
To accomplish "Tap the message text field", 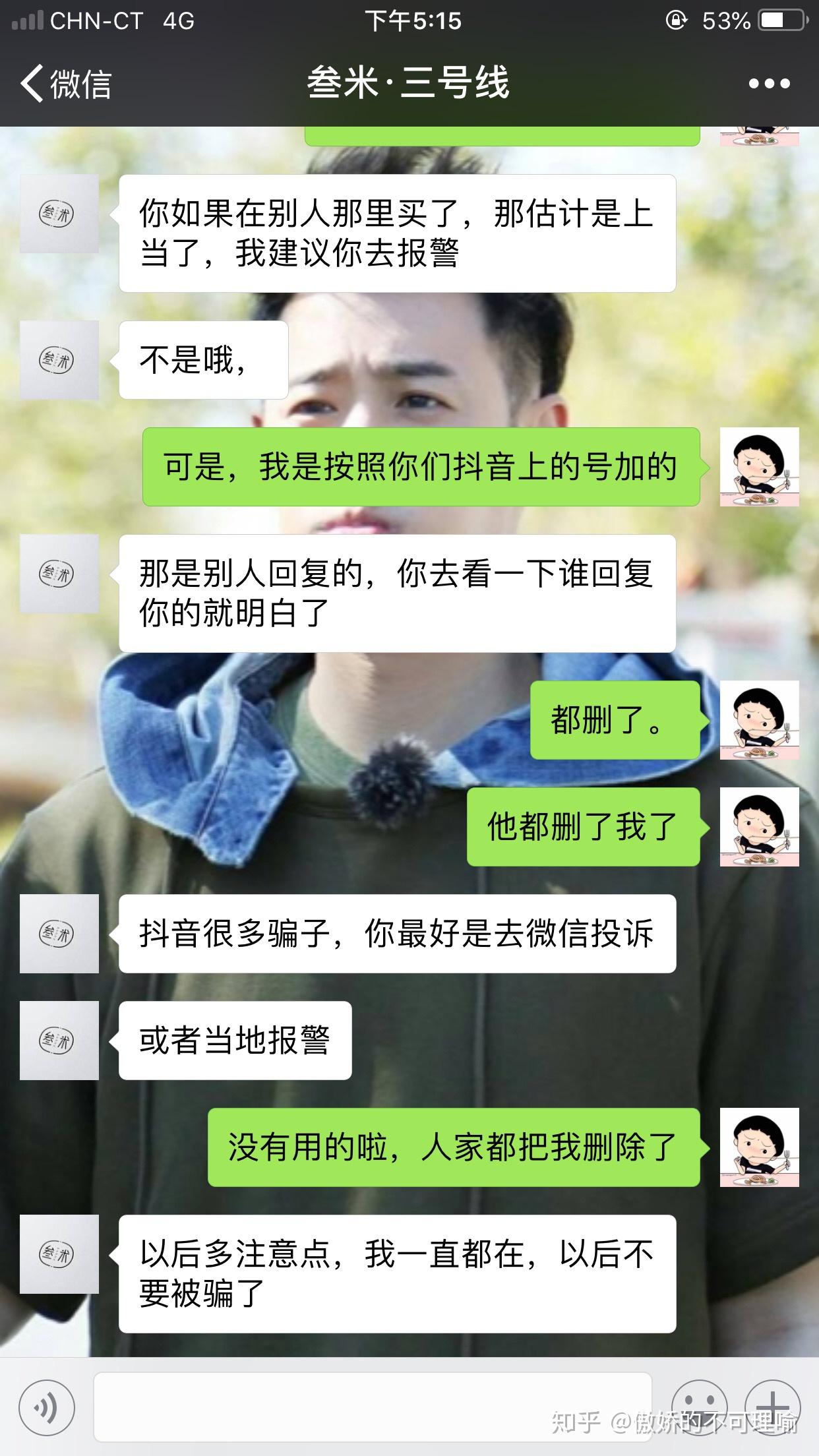I will coord(373,1407).
